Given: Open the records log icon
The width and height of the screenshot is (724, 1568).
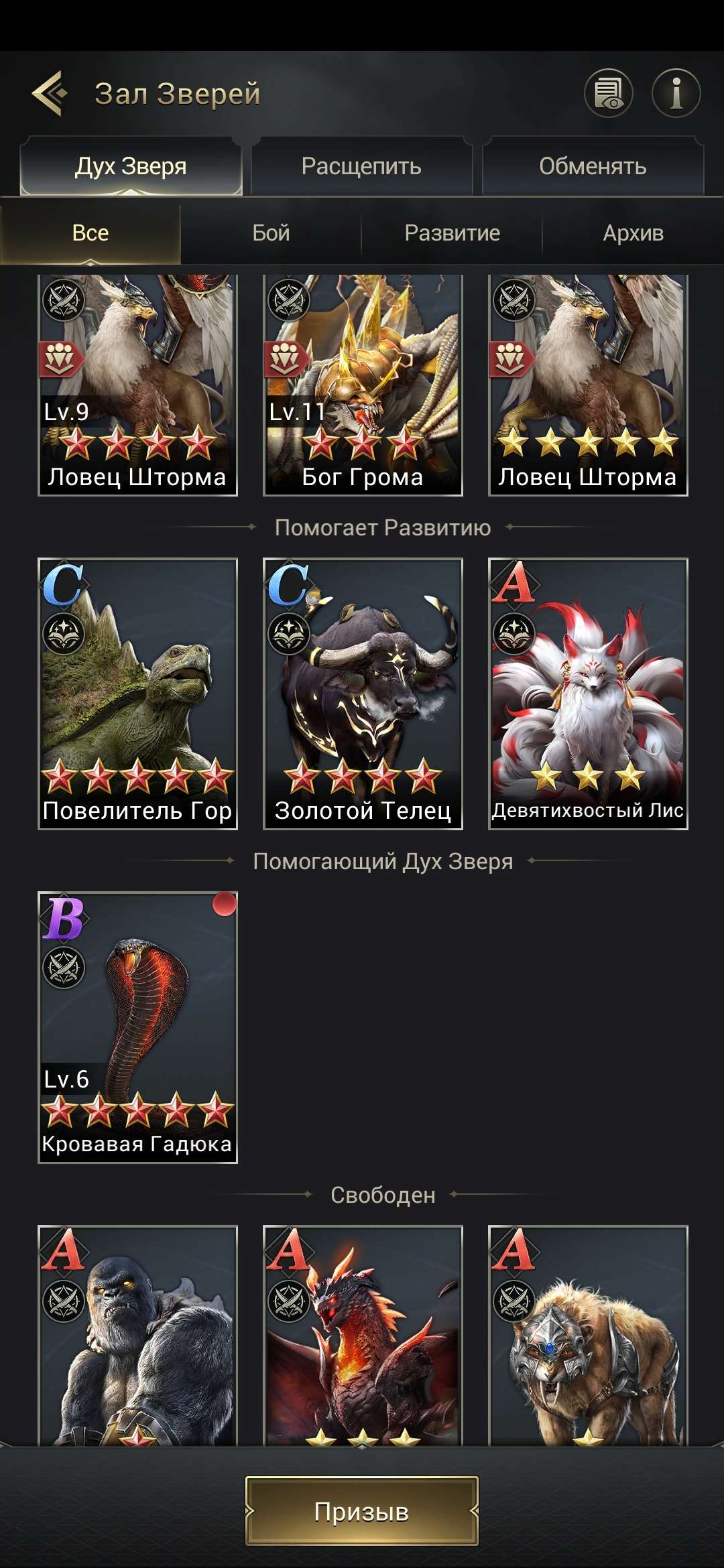Looking at the screenshot, I should 608,93.
